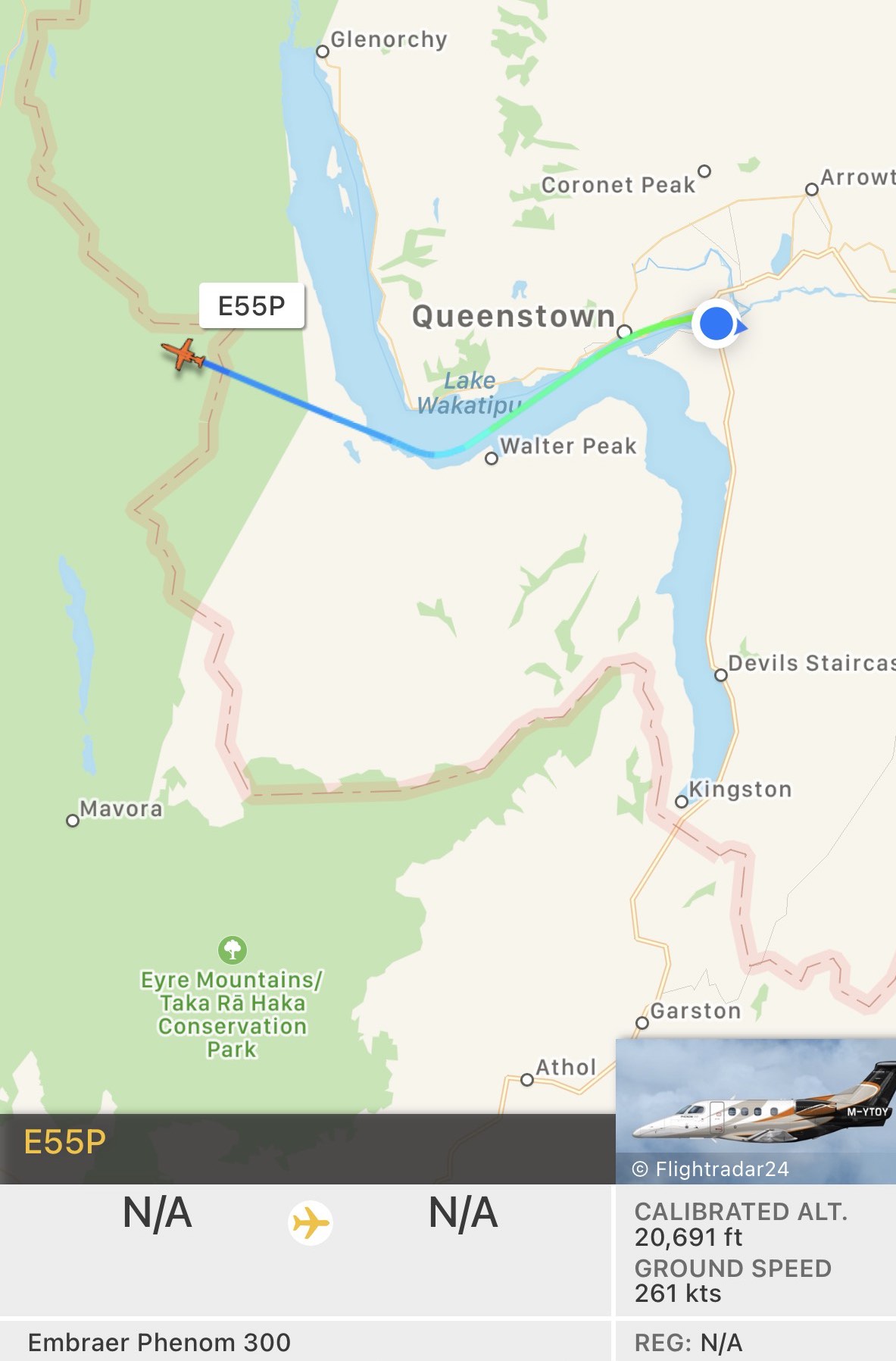Tap the orange aircraft icon on the map

[x=183, y=355]
